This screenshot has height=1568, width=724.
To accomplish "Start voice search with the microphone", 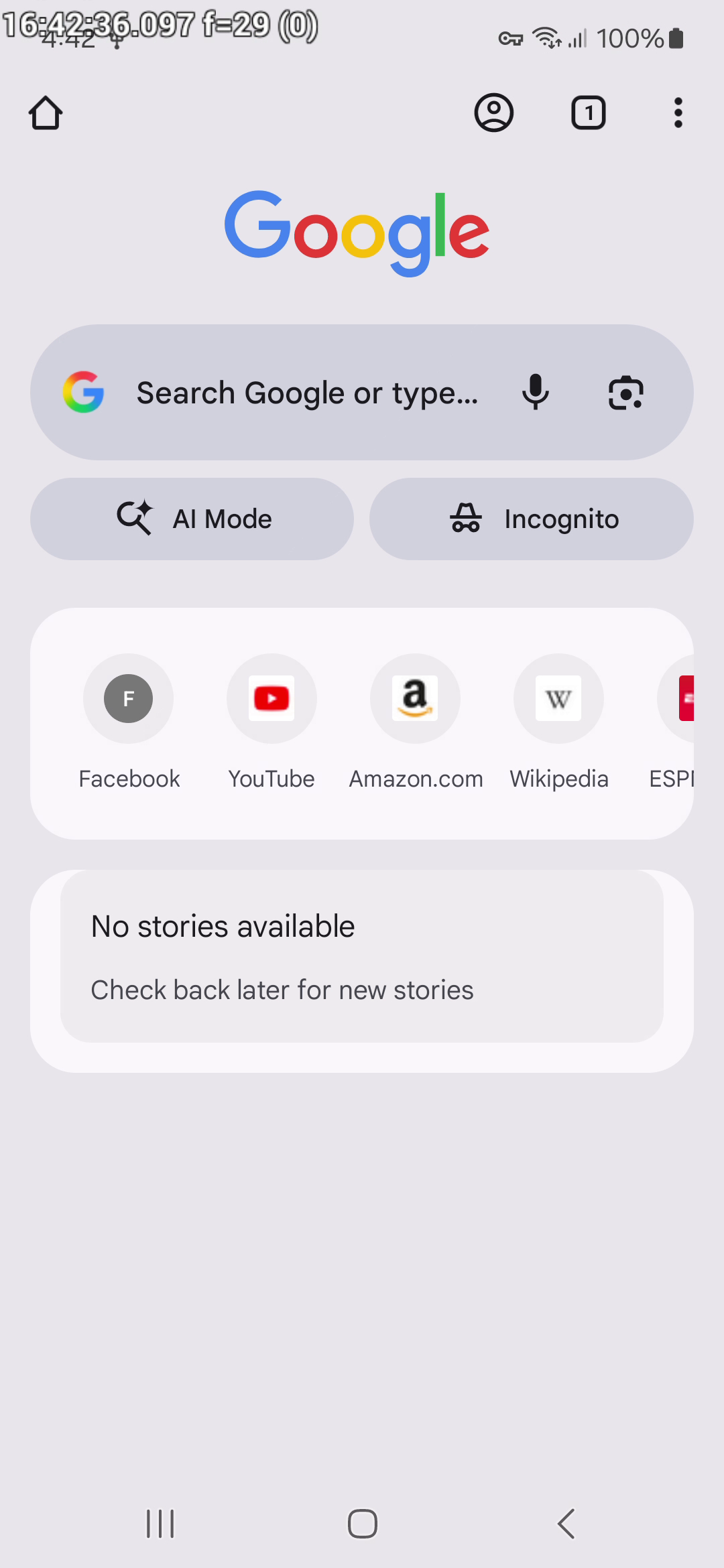I will [x=535, y=393].
